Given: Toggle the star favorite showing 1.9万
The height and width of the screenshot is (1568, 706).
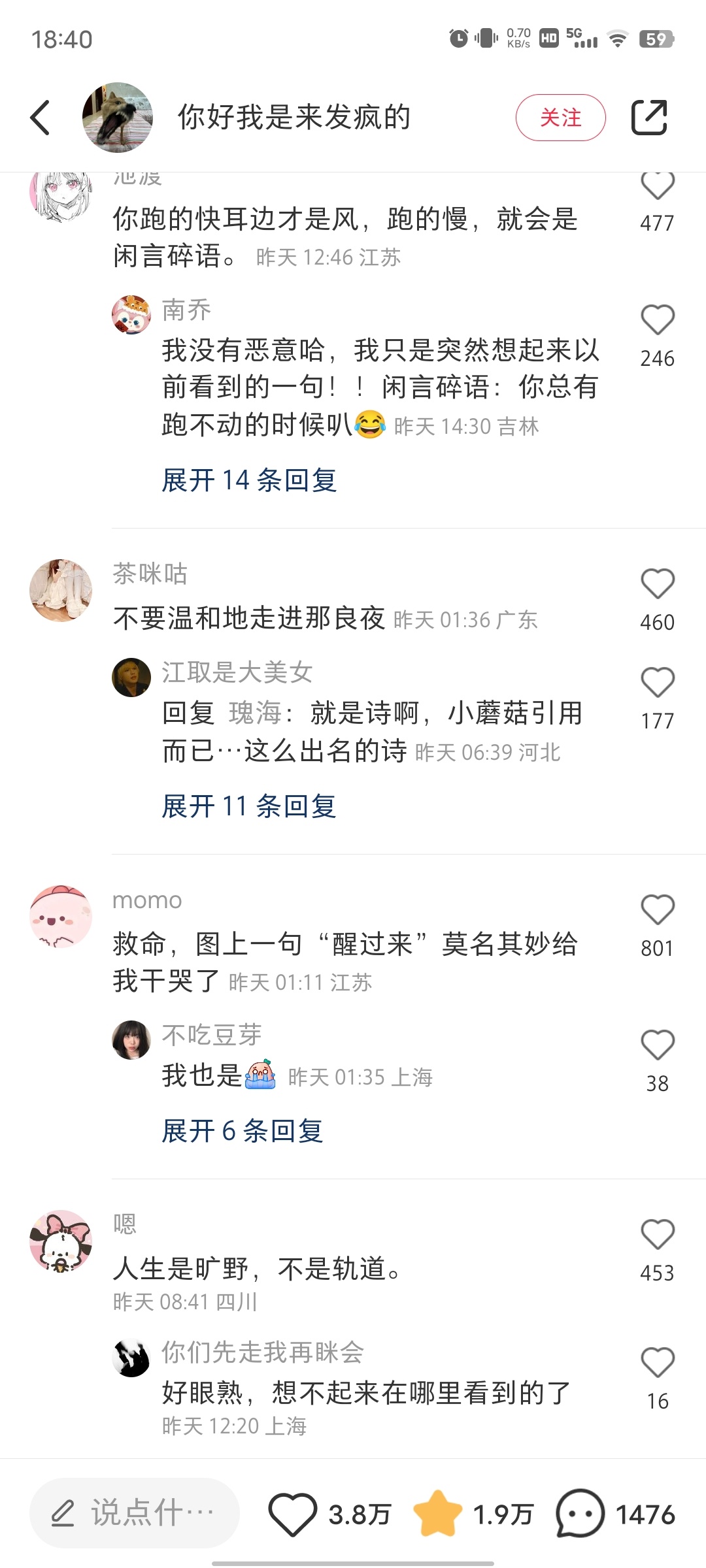Looking at the screenshot, I should (437, 1514).
